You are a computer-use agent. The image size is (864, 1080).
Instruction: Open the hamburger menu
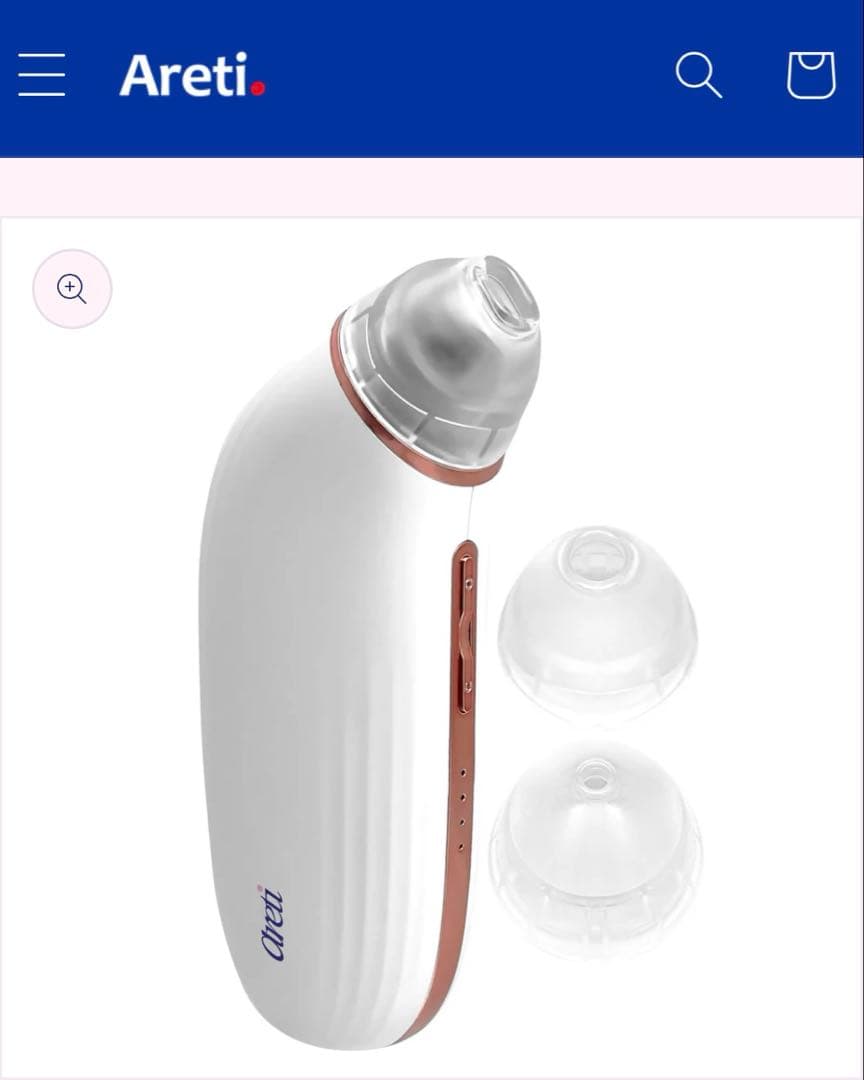pos(41,76)
